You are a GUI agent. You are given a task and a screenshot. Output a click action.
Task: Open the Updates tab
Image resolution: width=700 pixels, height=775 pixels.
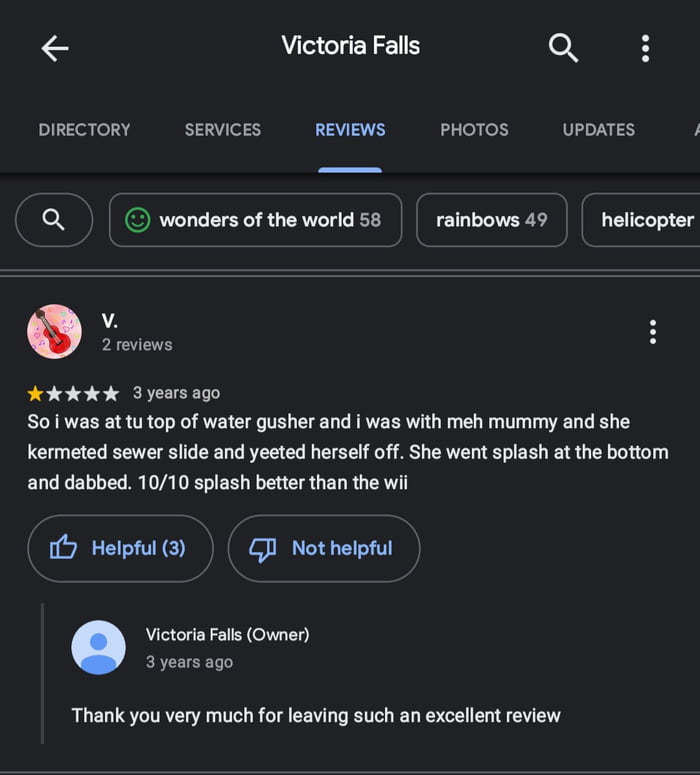(598, 130)
